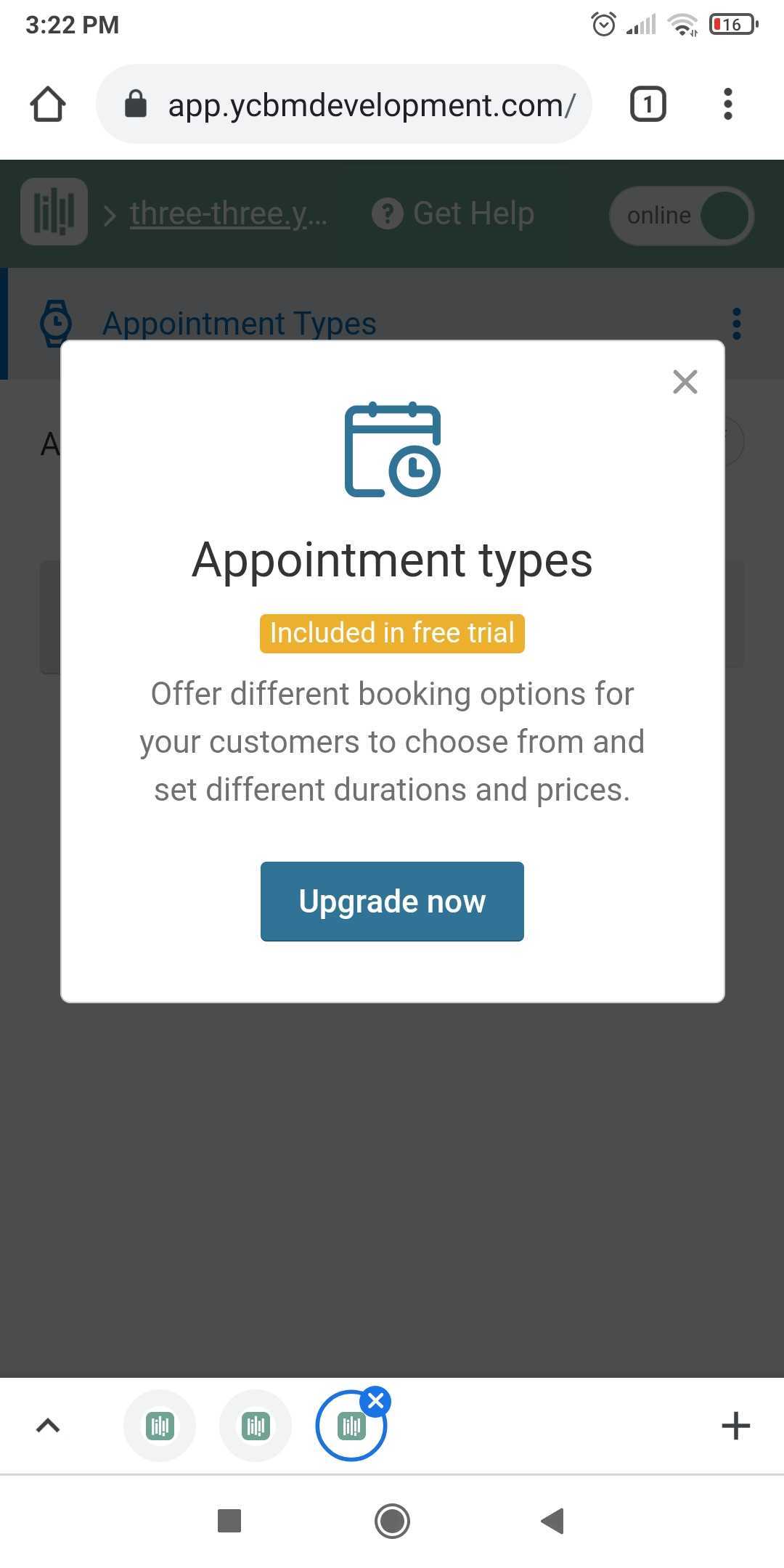This screenshot has width=784, height=1568.
Task: Switch to the first tab in the tab strip
Action: pos(160,1426)
